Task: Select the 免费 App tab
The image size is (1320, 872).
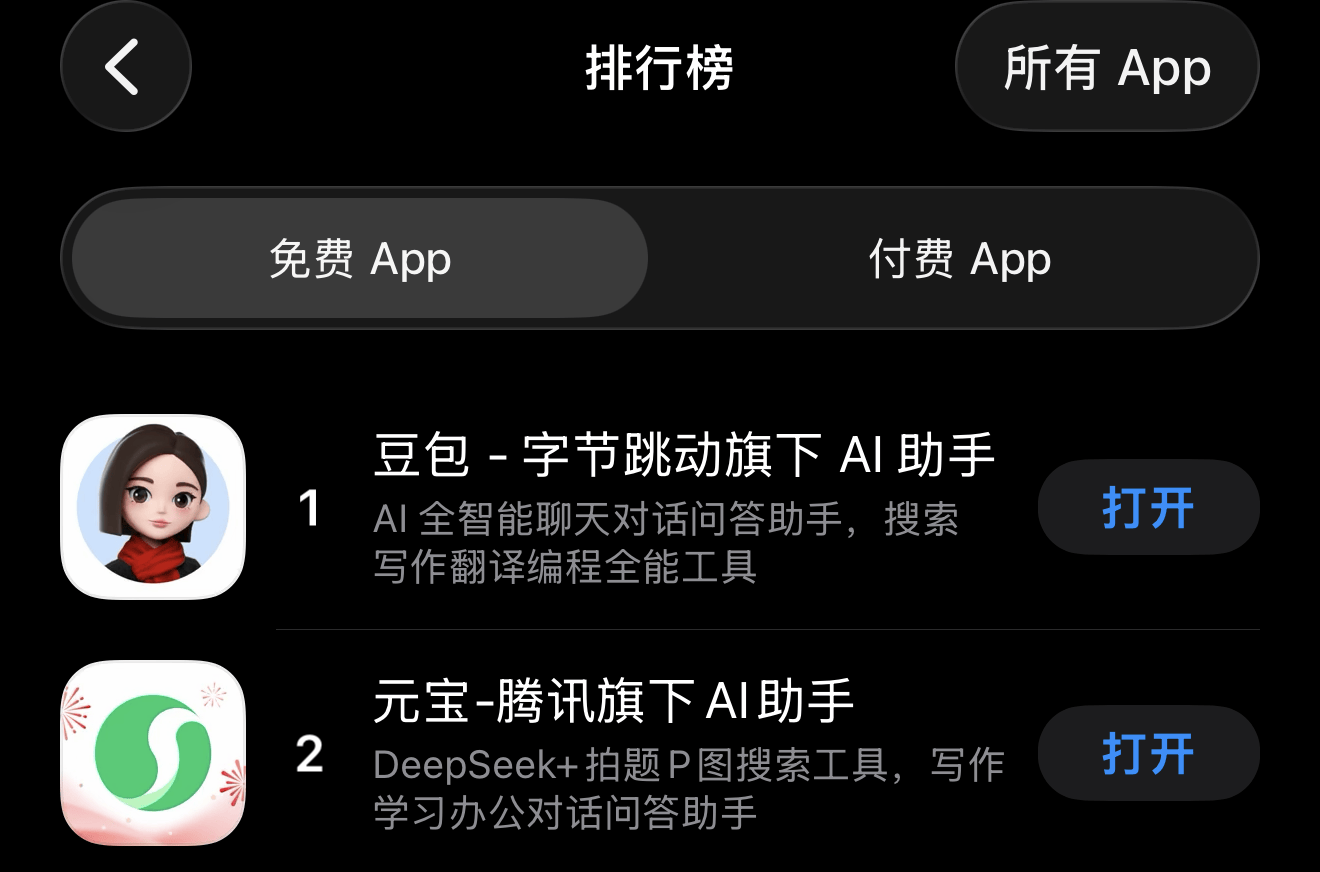Action: 360,259
